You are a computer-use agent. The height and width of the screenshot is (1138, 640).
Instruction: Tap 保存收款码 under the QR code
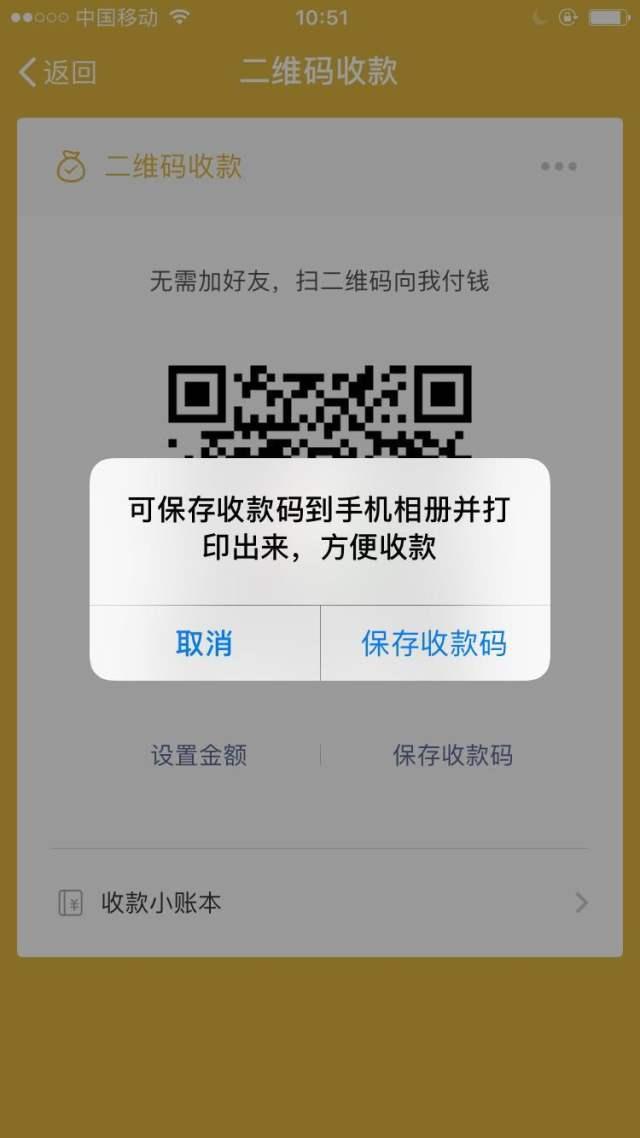click(x=453, y=755)
